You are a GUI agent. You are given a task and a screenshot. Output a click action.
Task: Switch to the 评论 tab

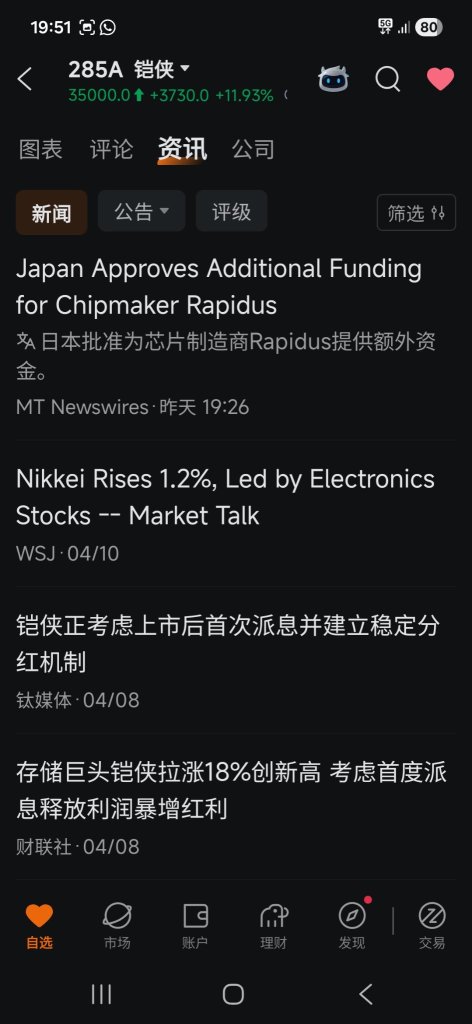click(x=111, y=150)
